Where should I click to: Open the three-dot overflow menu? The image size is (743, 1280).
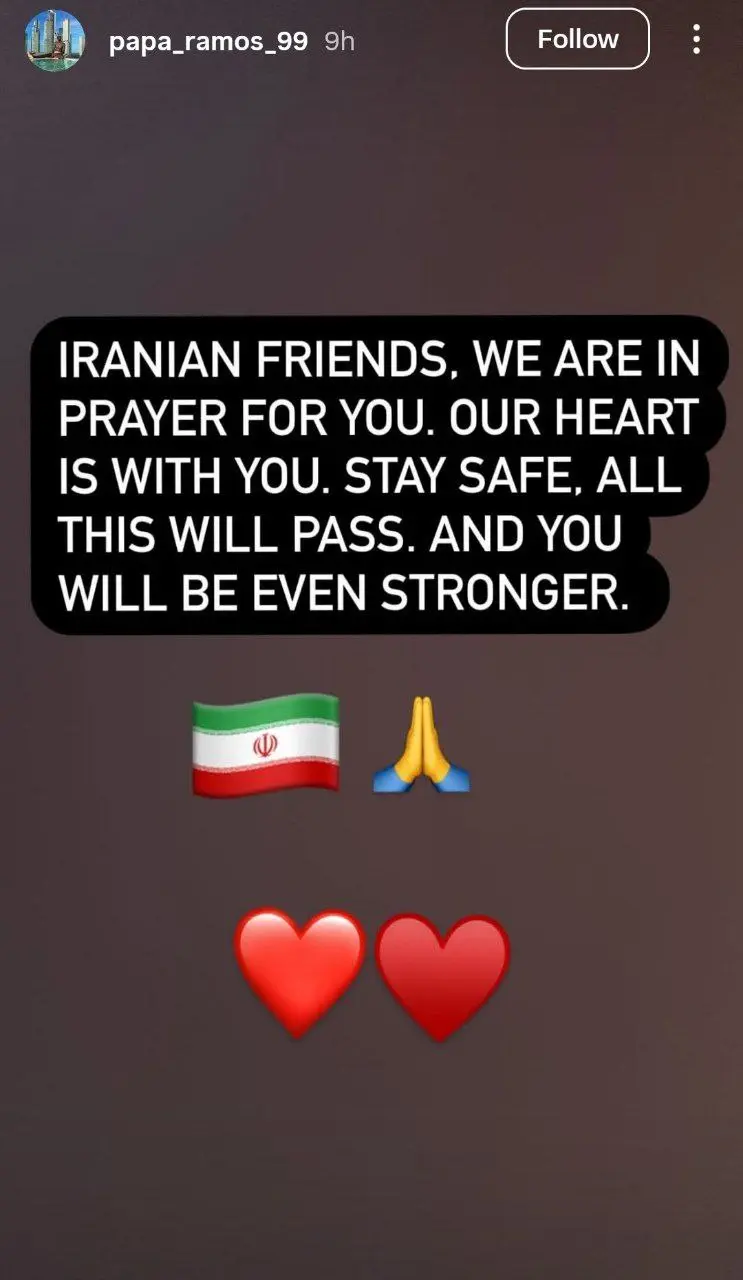[696, 39]
